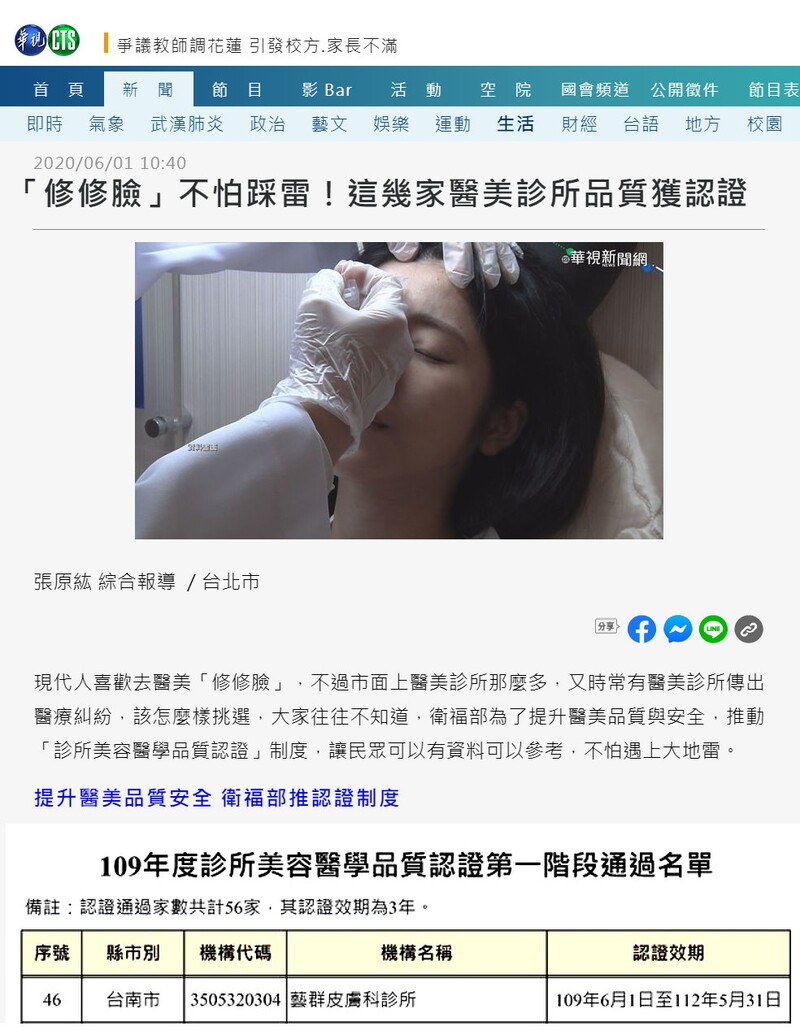
Task: Open the 運動 category
Action: click(x=452, y=124)
